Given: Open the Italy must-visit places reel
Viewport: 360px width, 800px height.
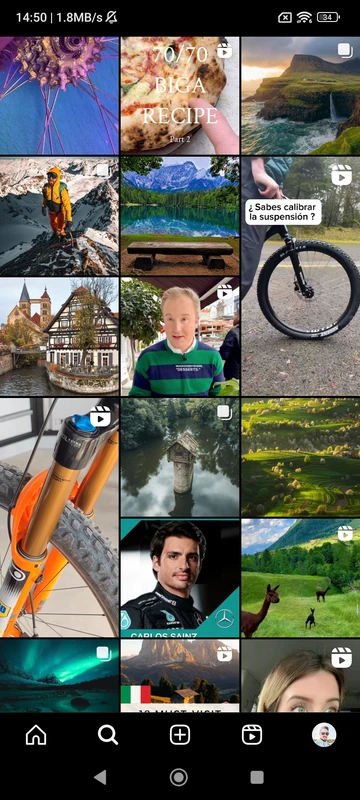Looking at the screenshot, I should [x=180, y=676].
